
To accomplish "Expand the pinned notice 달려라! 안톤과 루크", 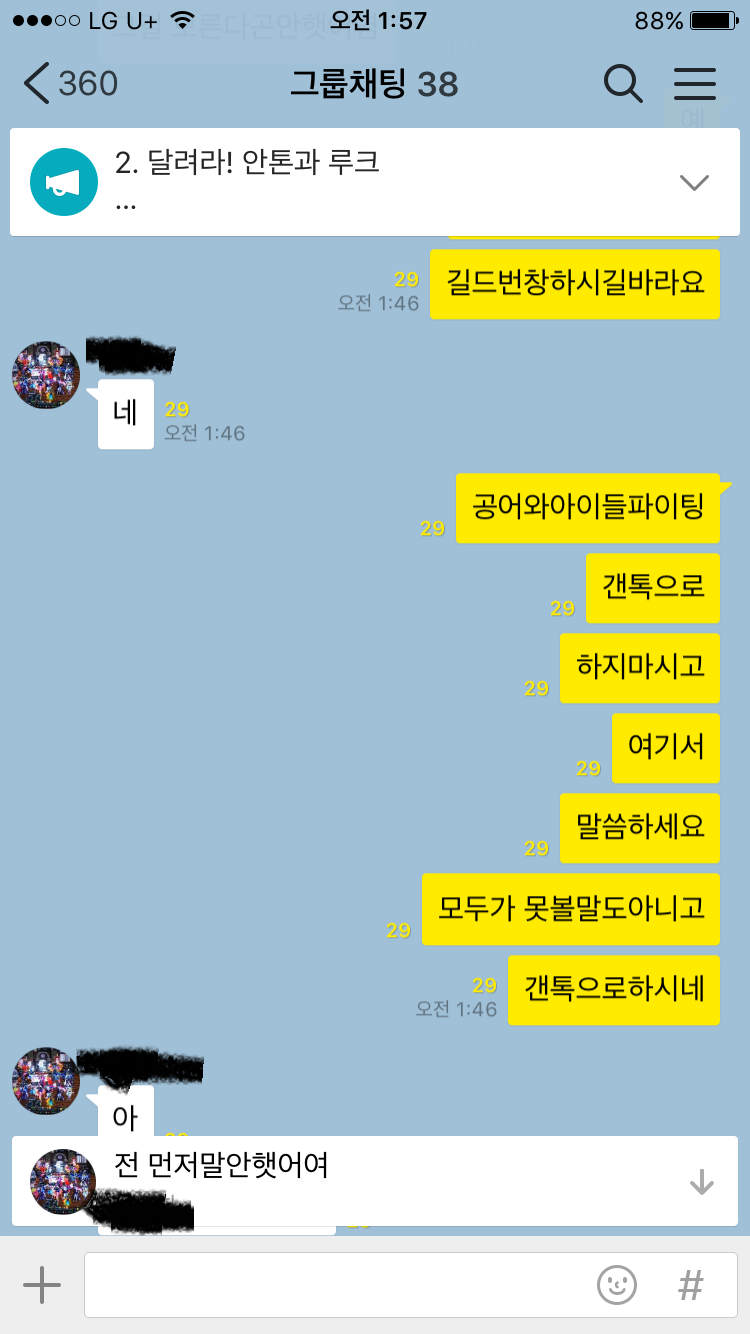I will tap(693, 182).
